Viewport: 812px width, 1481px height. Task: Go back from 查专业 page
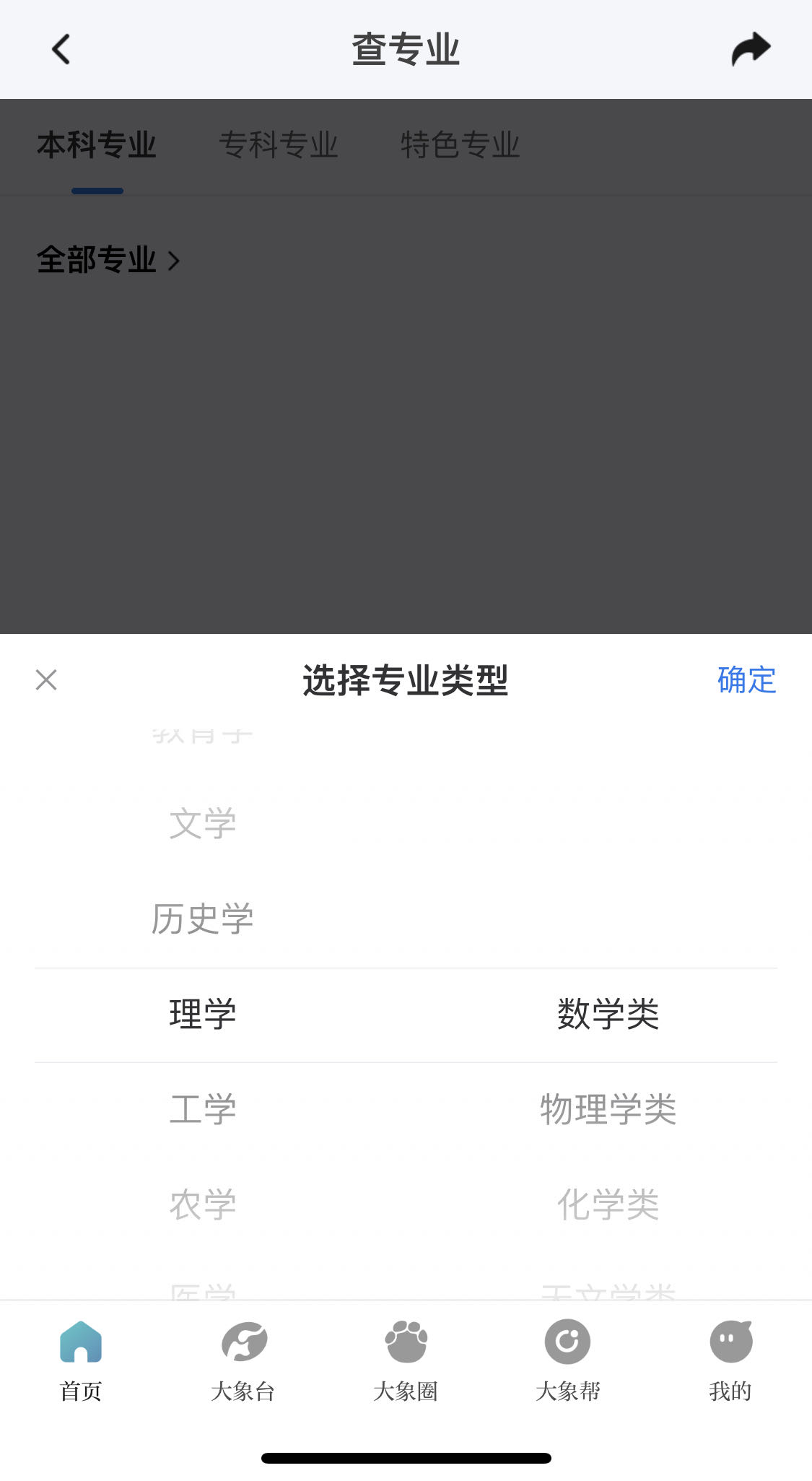tap(62, 50)
